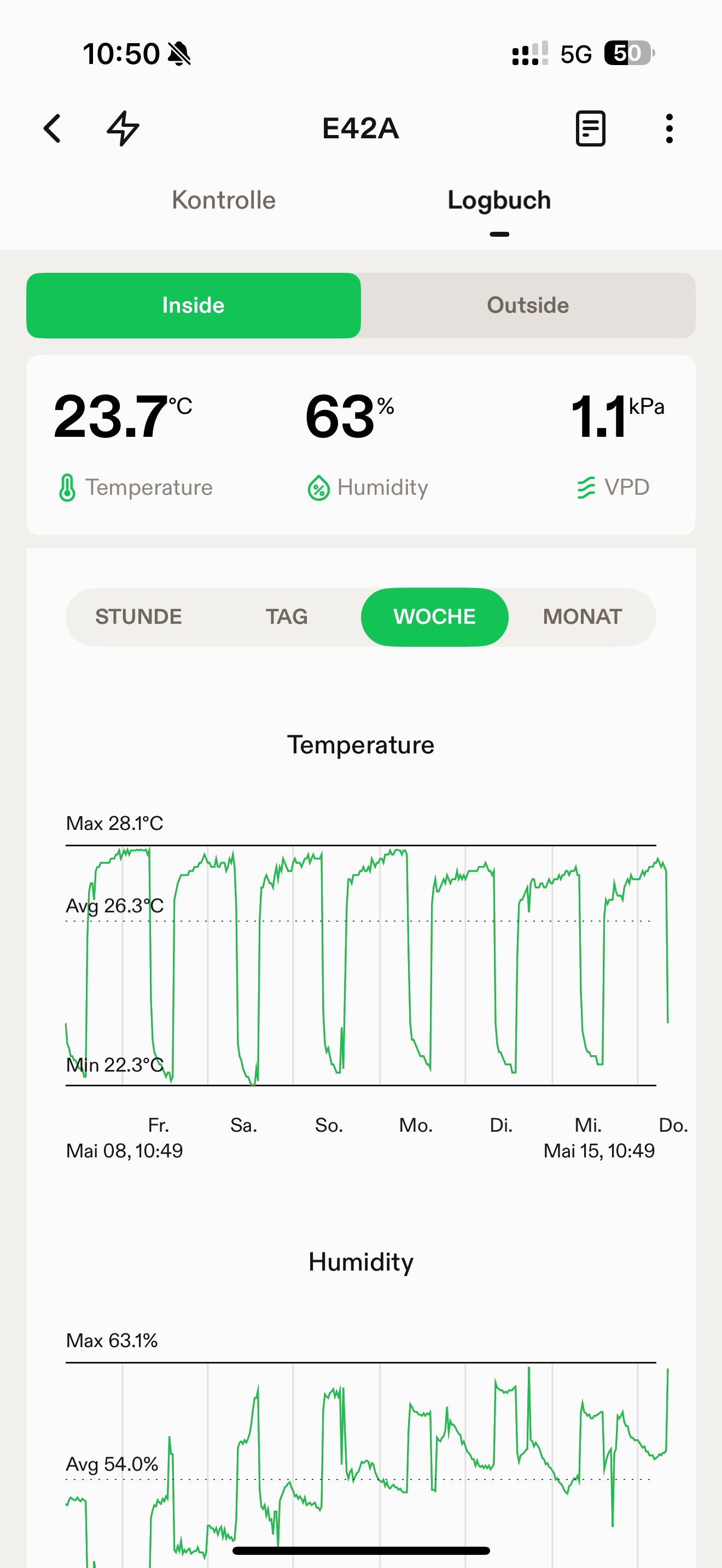
Task: Switch to the Kontrolle tab
Action: 223,200
